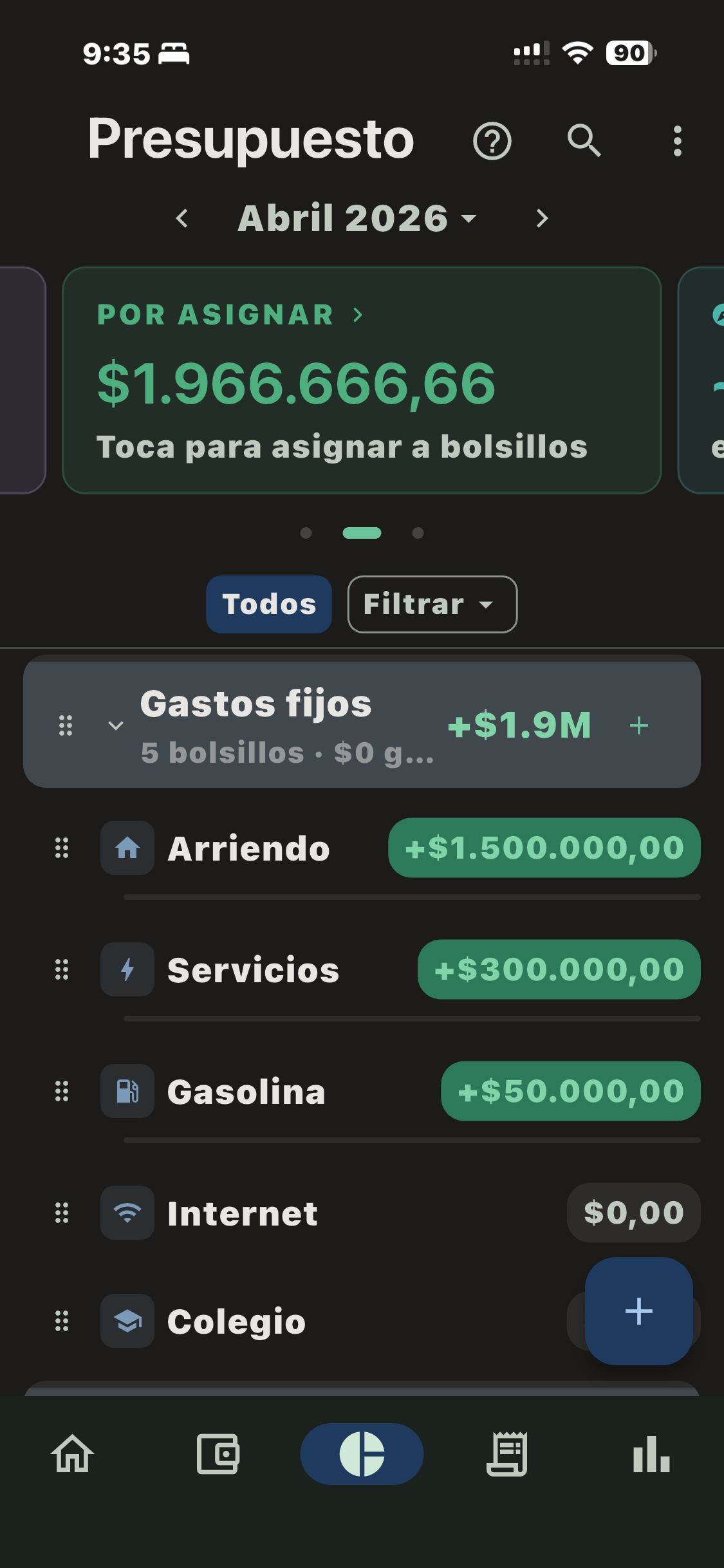Tap the left carousel page dot
This screenshot has height=1568, width=724.
306,533
